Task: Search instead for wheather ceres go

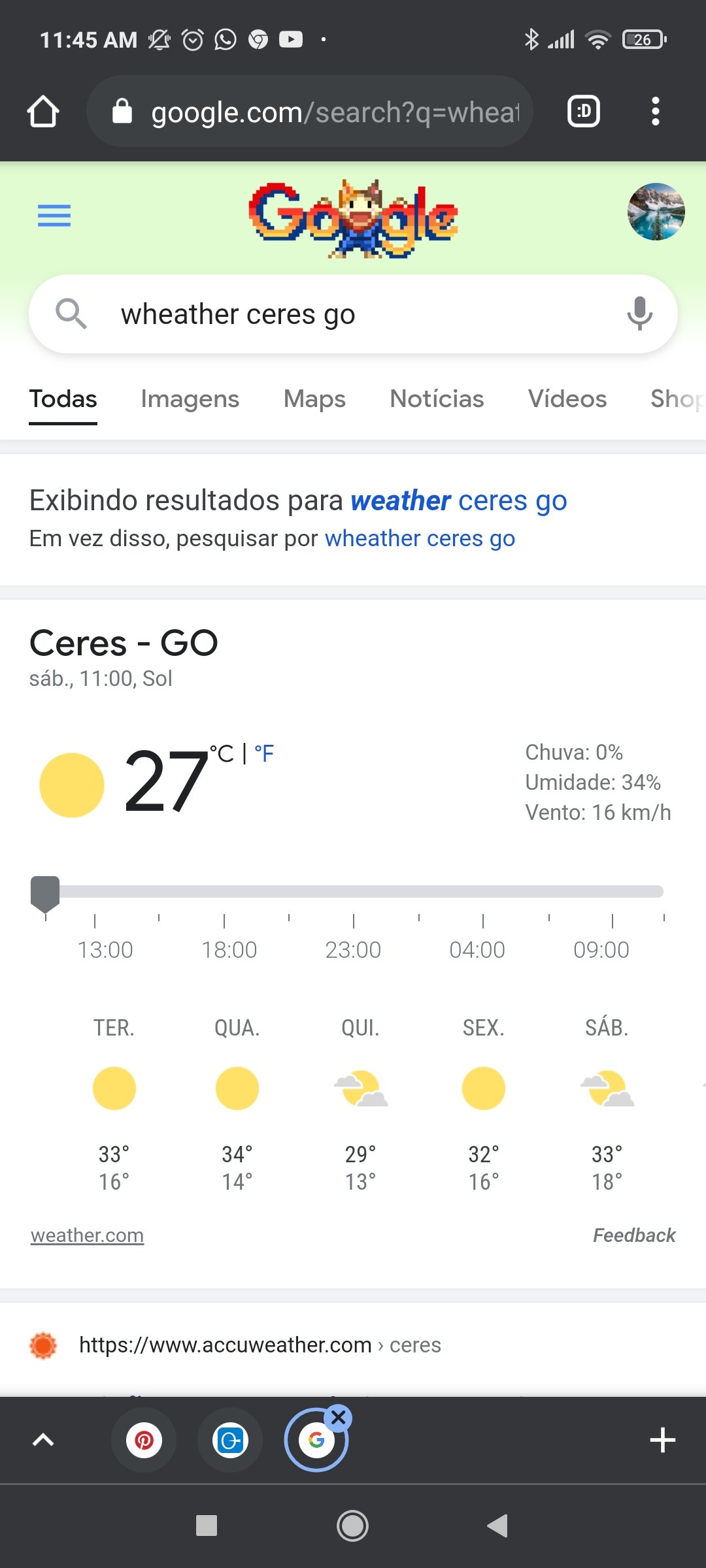Action: [x=420, y=538]
